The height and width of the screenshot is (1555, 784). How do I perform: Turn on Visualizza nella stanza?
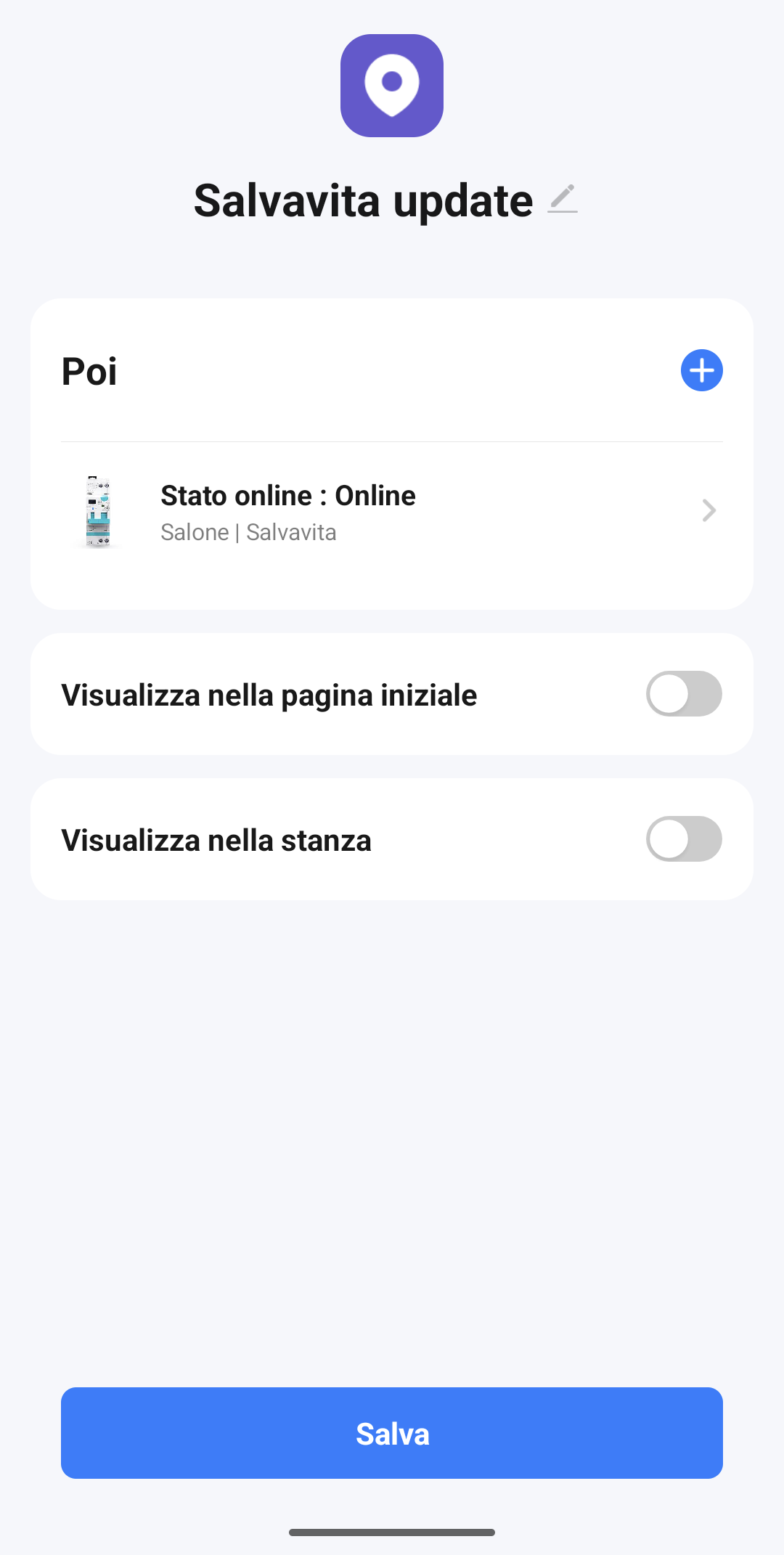tap(684, 839)
